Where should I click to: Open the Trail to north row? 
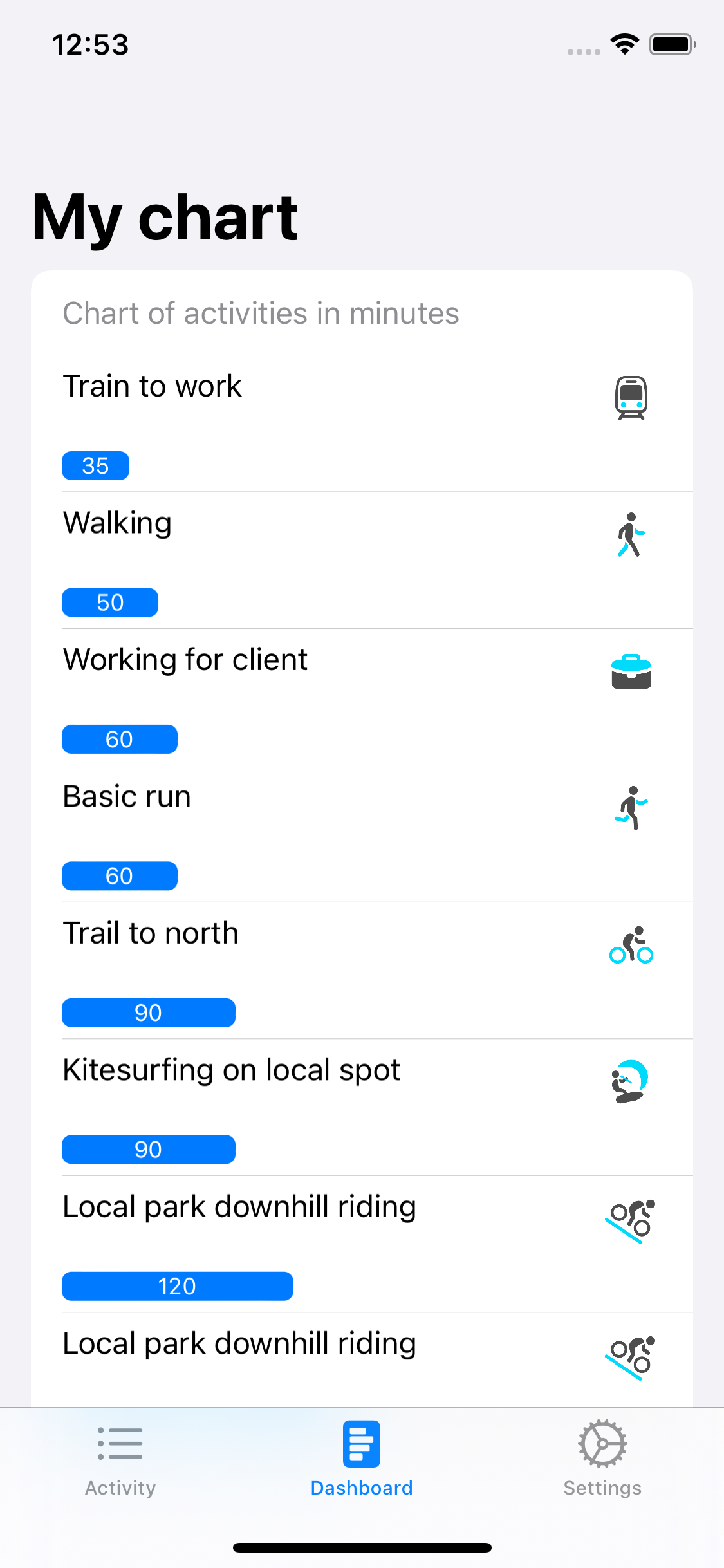point(360,970)
